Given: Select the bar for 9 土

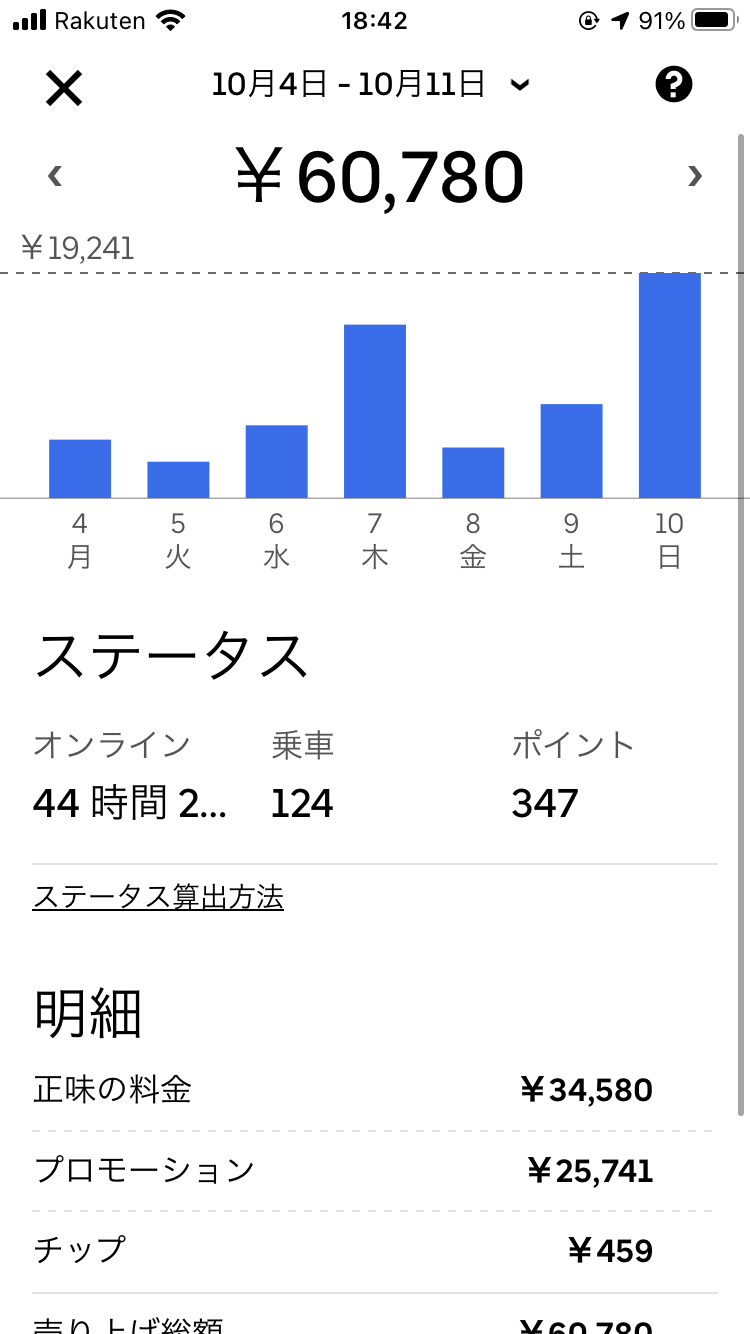Looking at the screenshot, I should (572, 450).
